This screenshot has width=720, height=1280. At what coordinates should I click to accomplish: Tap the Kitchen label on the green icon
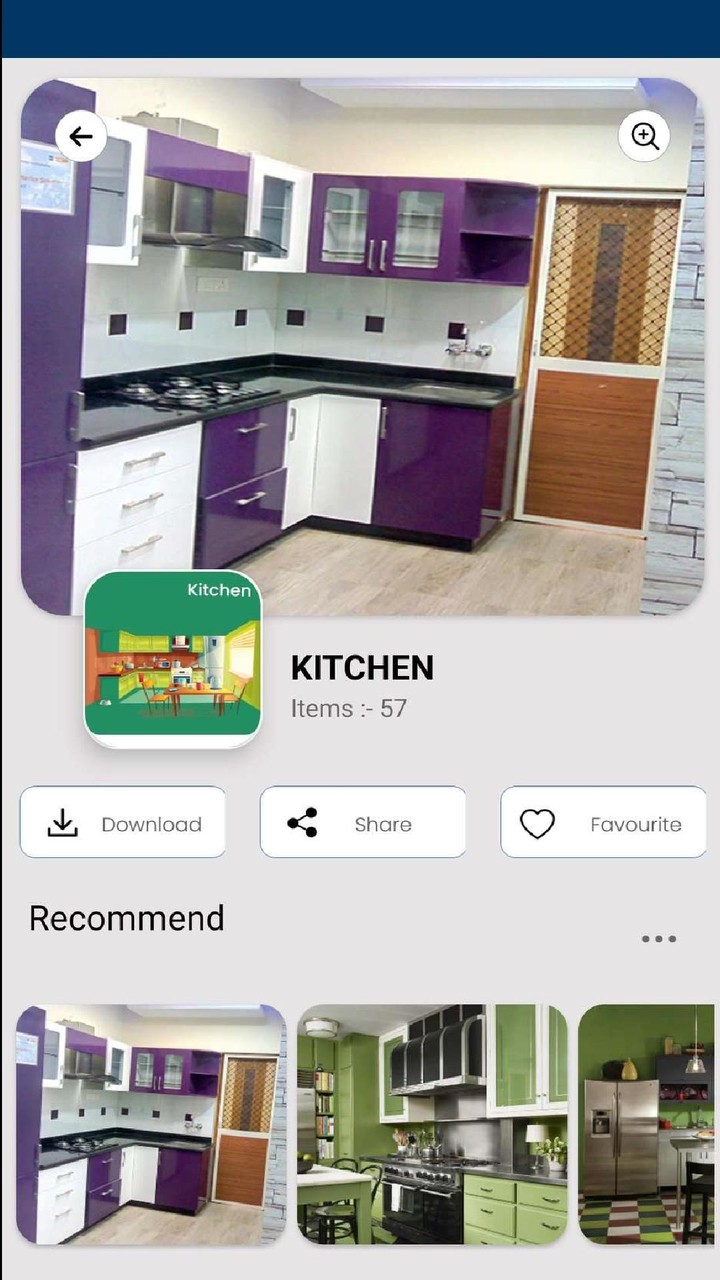[218, 591]
